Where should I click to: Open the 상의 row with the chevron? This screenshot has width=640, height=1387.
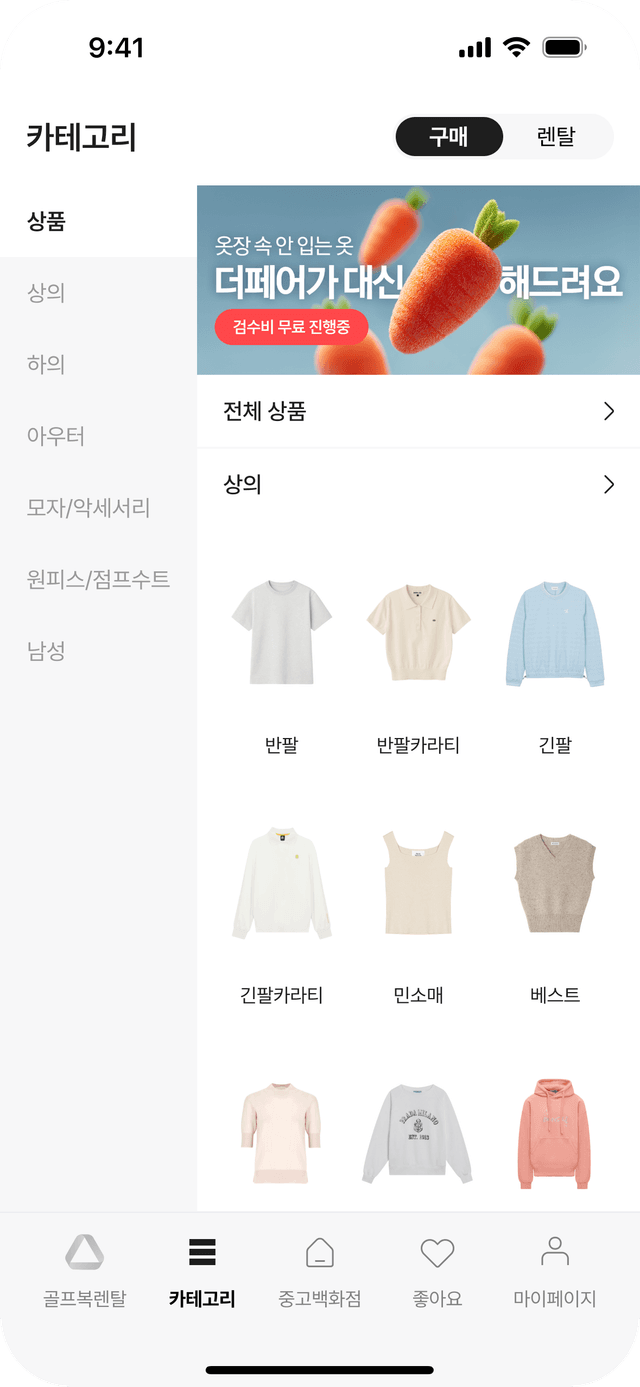pyautogui.click(x=418, y=485)
